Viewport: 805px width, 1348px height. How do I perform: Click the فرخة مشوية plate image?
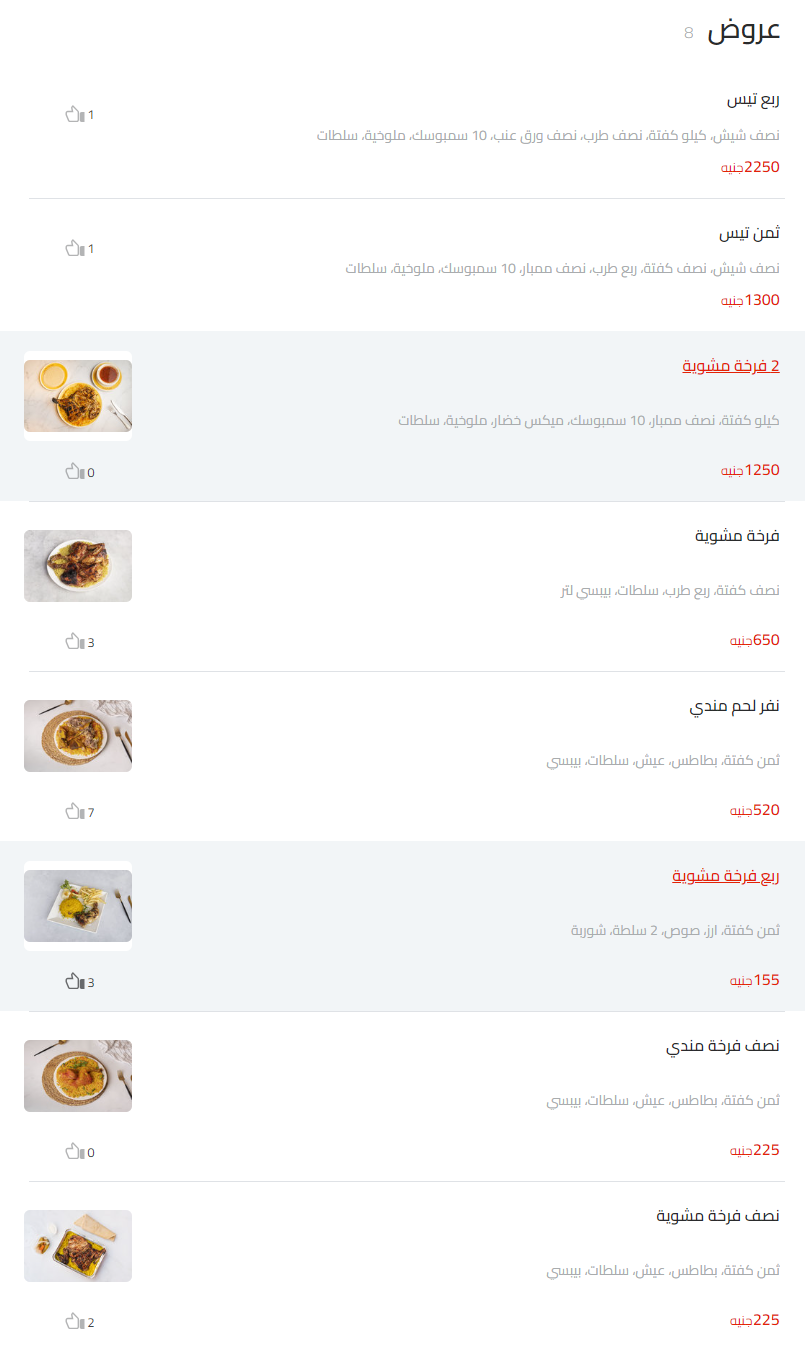(x=77, y=565)
